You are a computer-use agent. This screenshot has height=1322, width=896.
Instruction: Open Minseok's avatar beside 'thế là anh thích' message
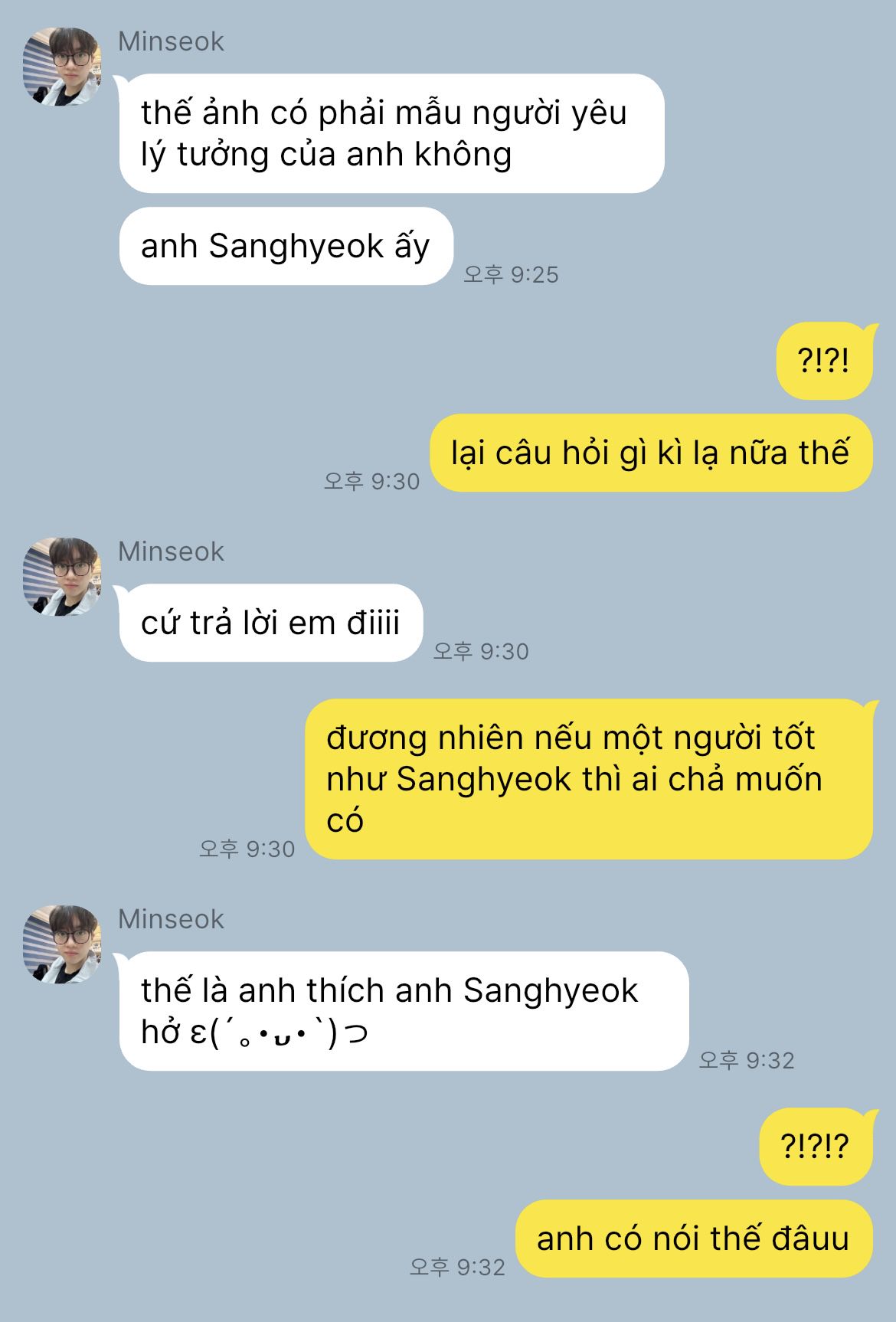tap(62, 944)
